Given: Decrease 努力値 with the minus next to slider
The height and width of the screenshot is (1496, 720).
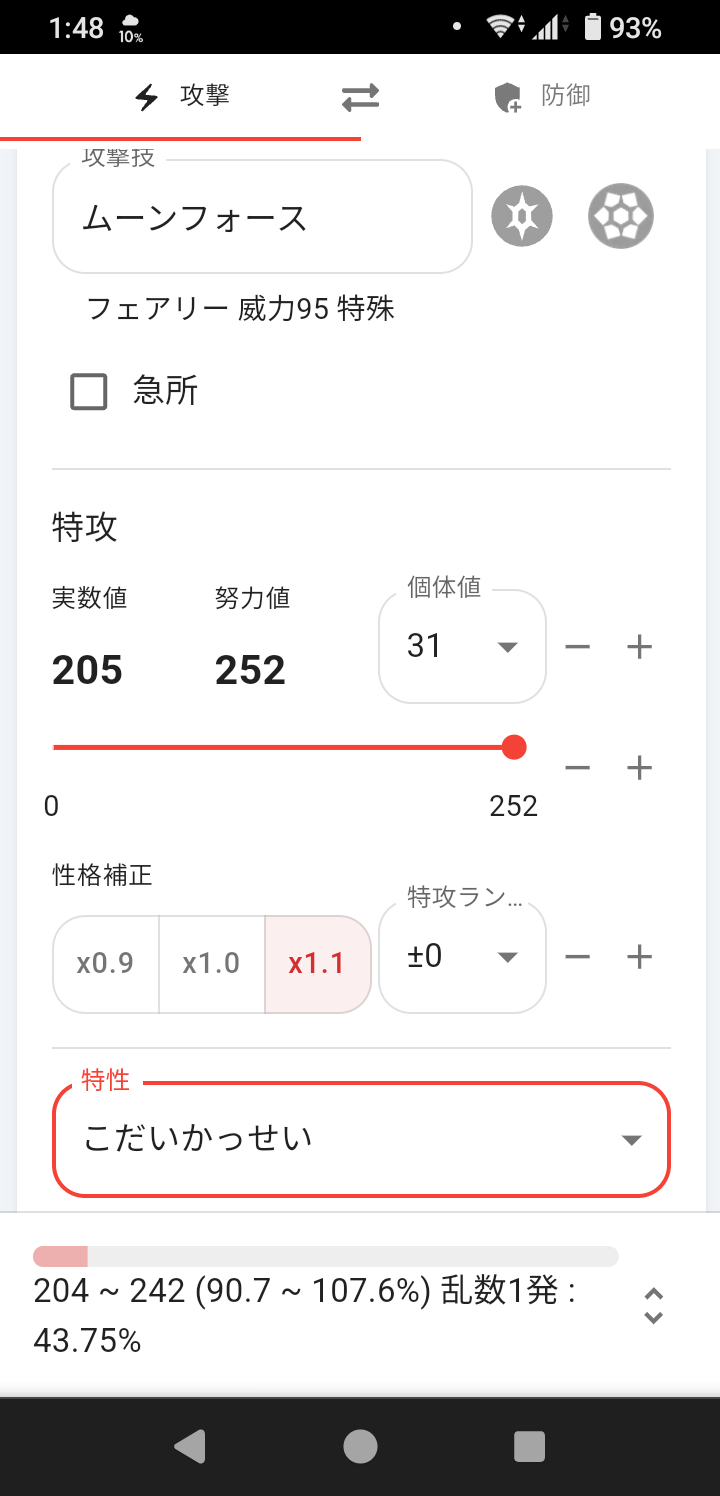Looking at the screenshot, I should point(578,768).
